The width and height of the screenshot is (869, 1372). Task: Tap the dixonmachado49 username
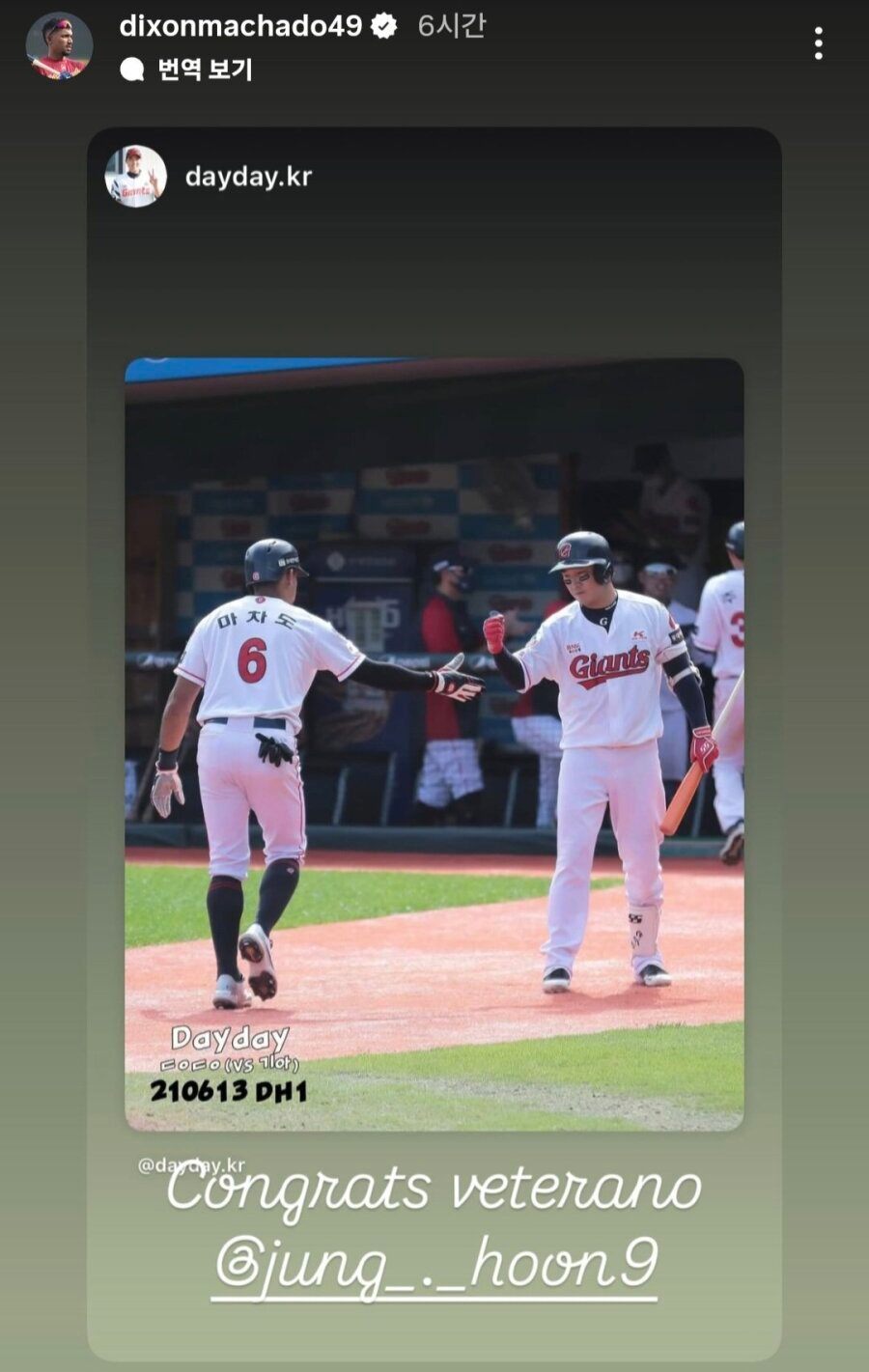(240, 26)
